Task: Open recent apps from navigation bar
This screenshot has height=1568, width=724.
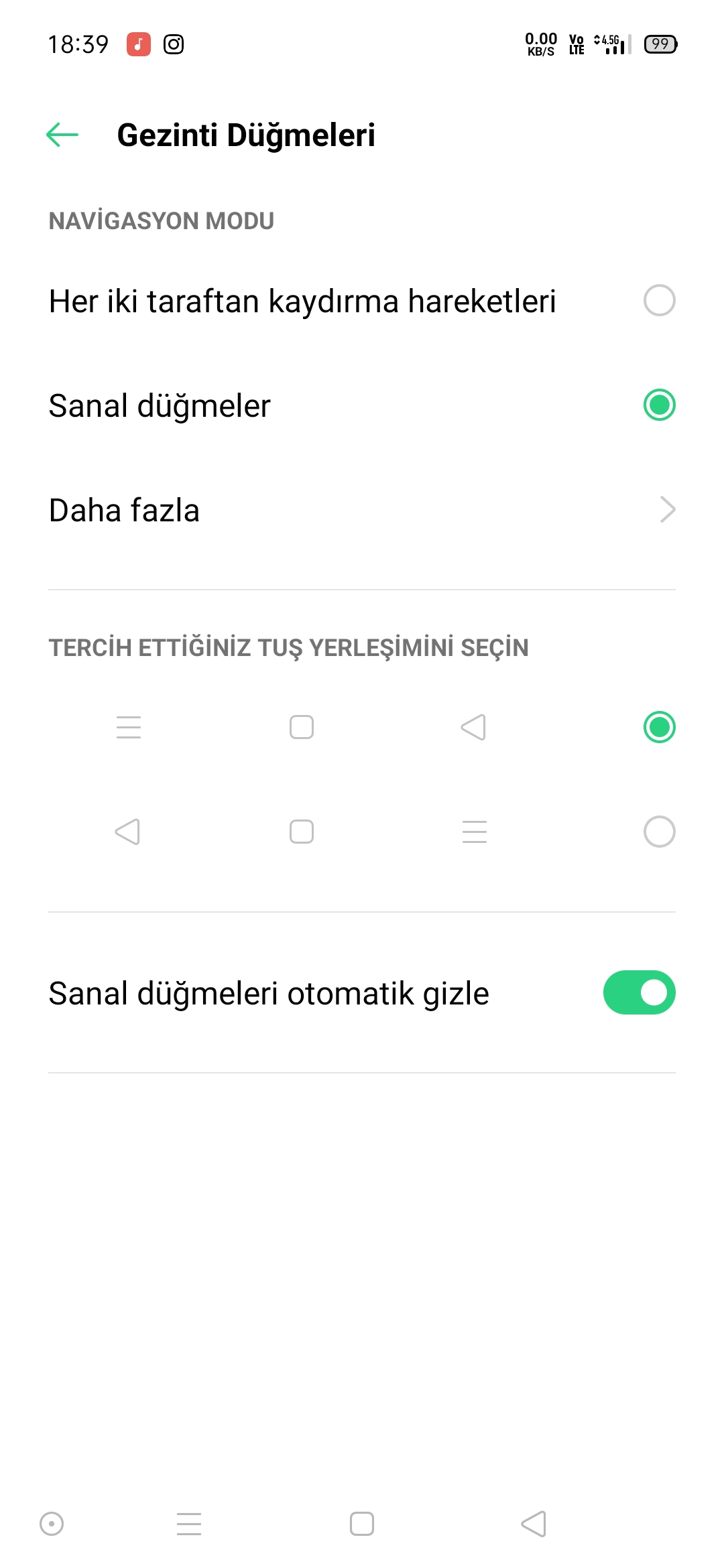Action: pos(189,1524)
